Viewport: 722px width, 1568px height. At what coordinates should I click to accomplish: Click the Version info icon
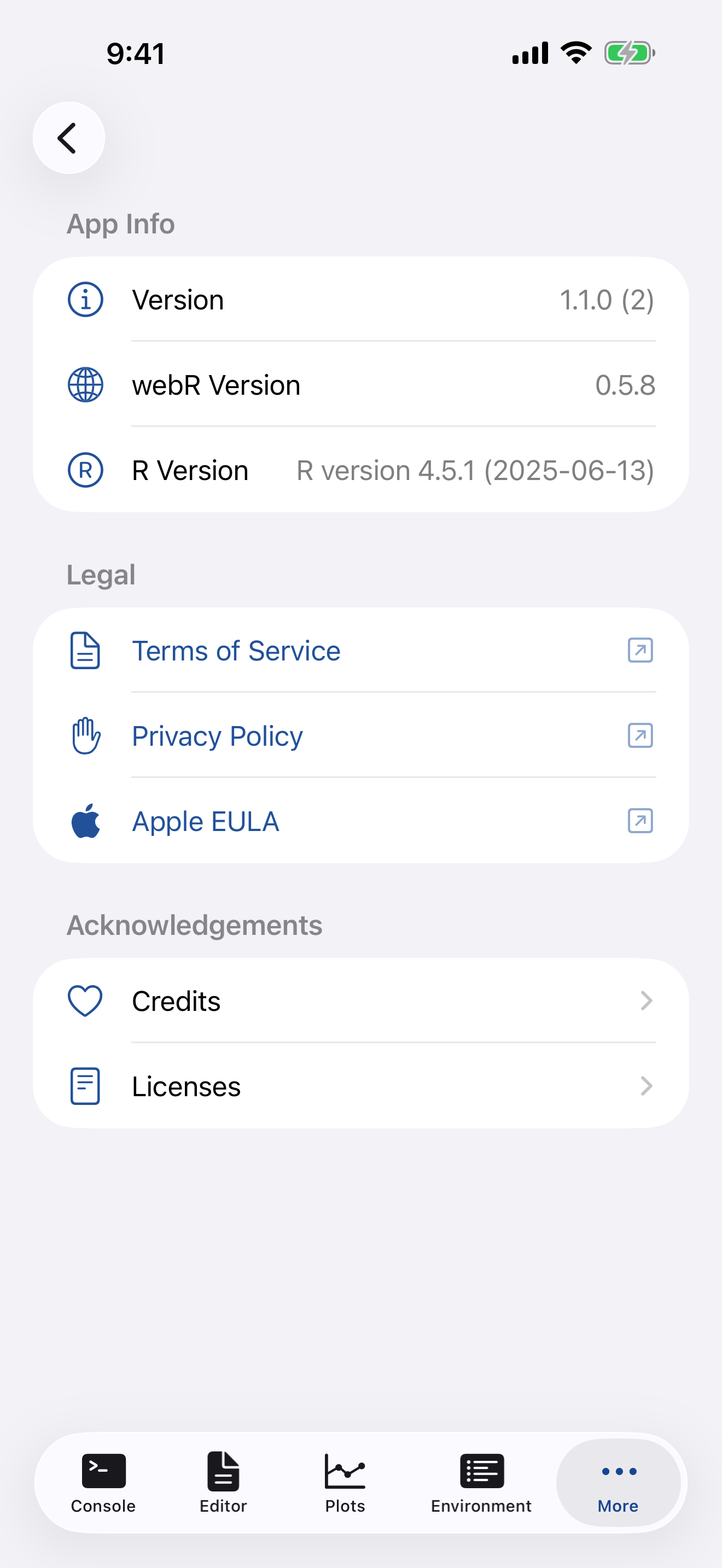[85, 299]
